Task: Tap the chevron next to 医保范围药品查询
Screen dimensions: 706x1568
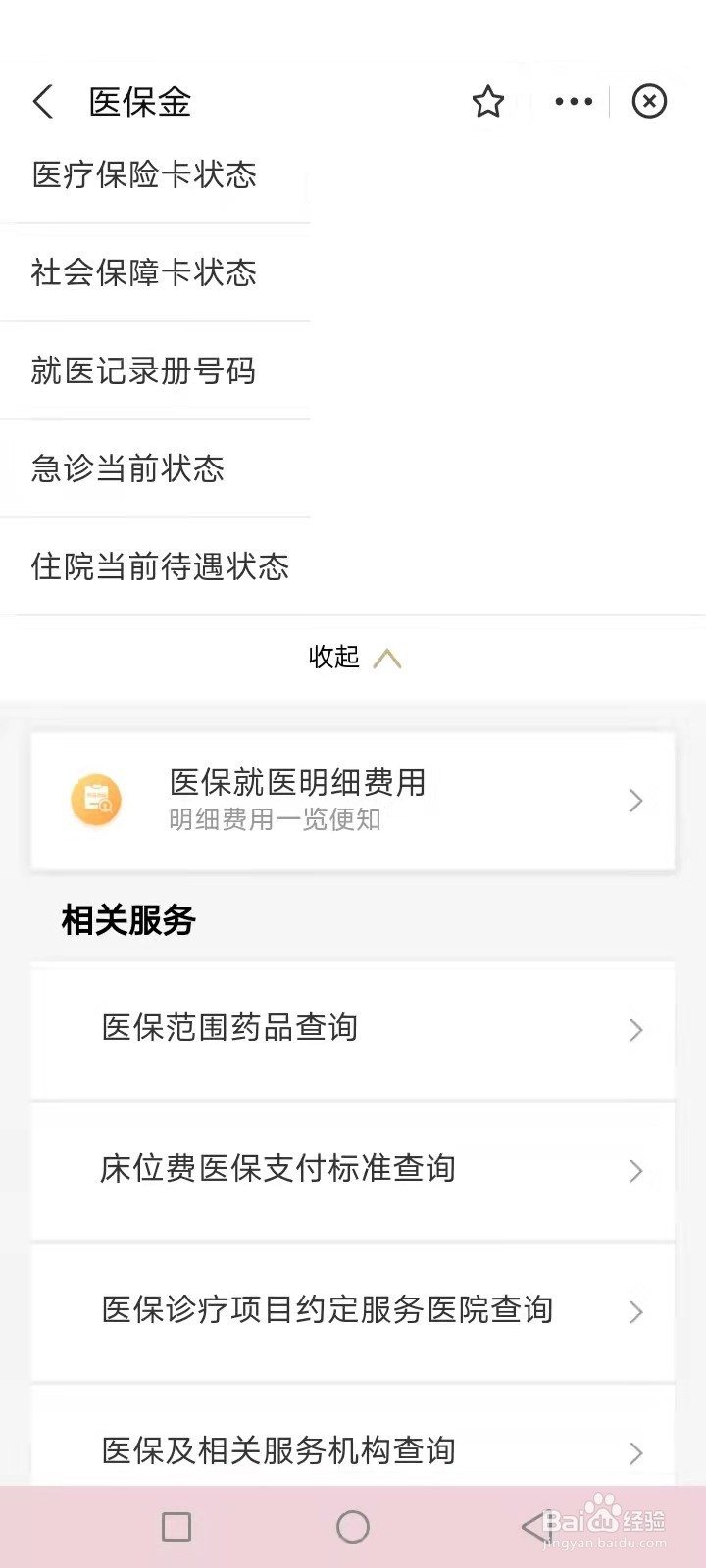Action: (635, 1030)
